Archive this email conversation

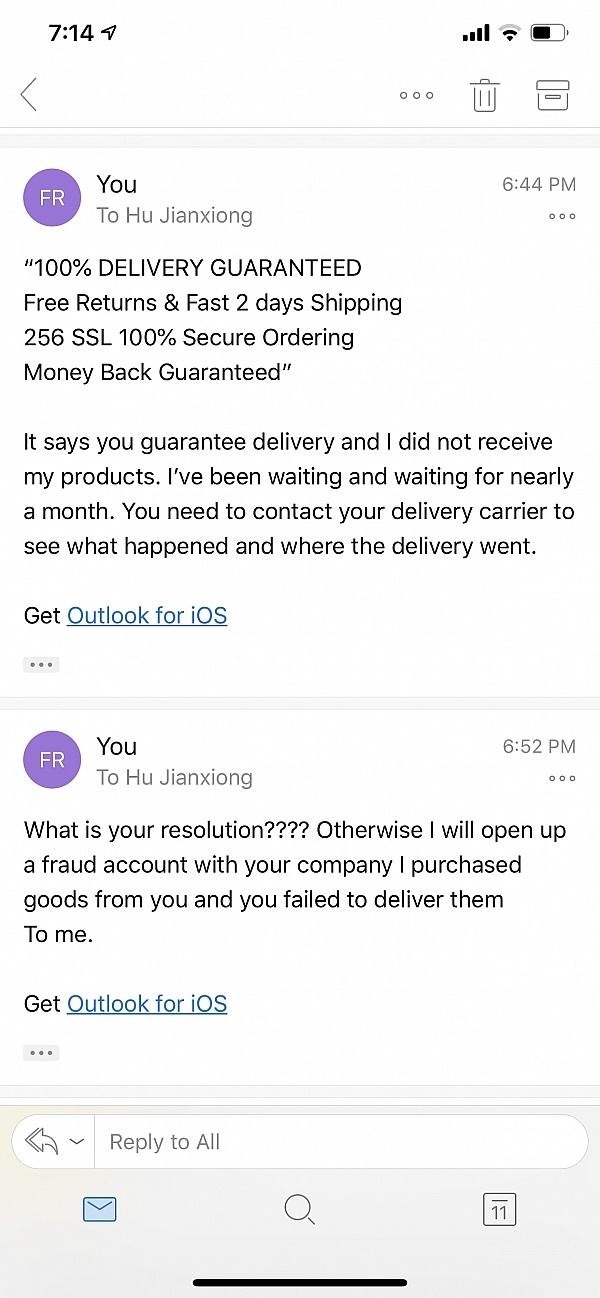coord(552,95)
